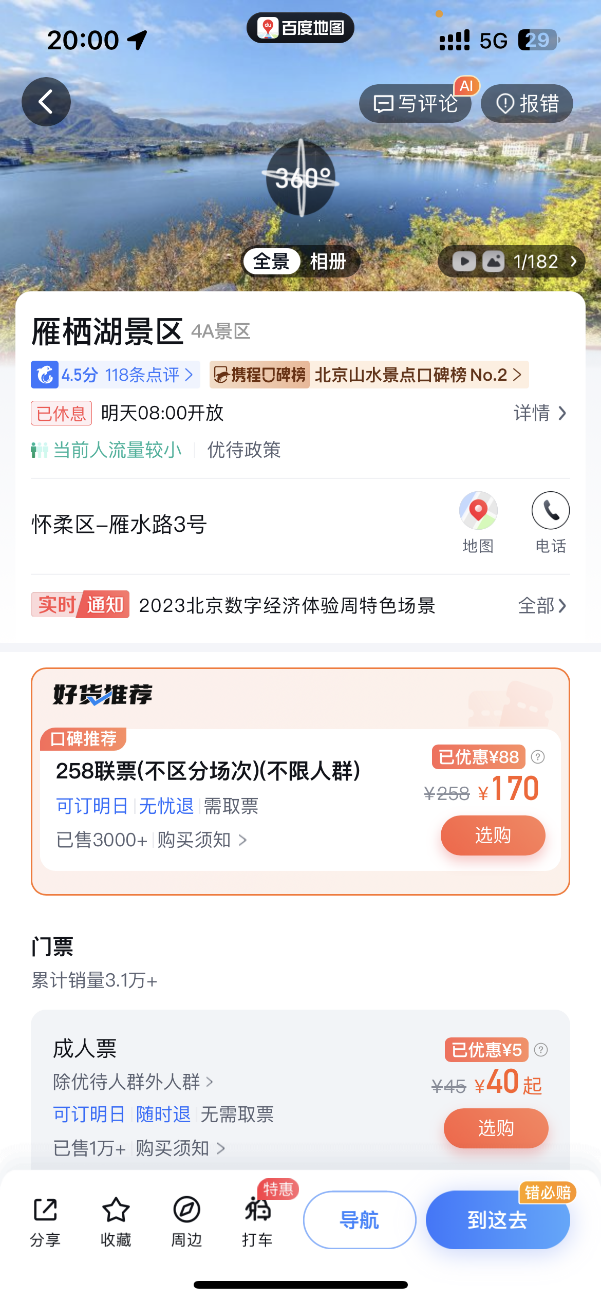Screen dimensions: 601x1301
Task: Select 选购 for 成人票
Action: [496, 1128]
